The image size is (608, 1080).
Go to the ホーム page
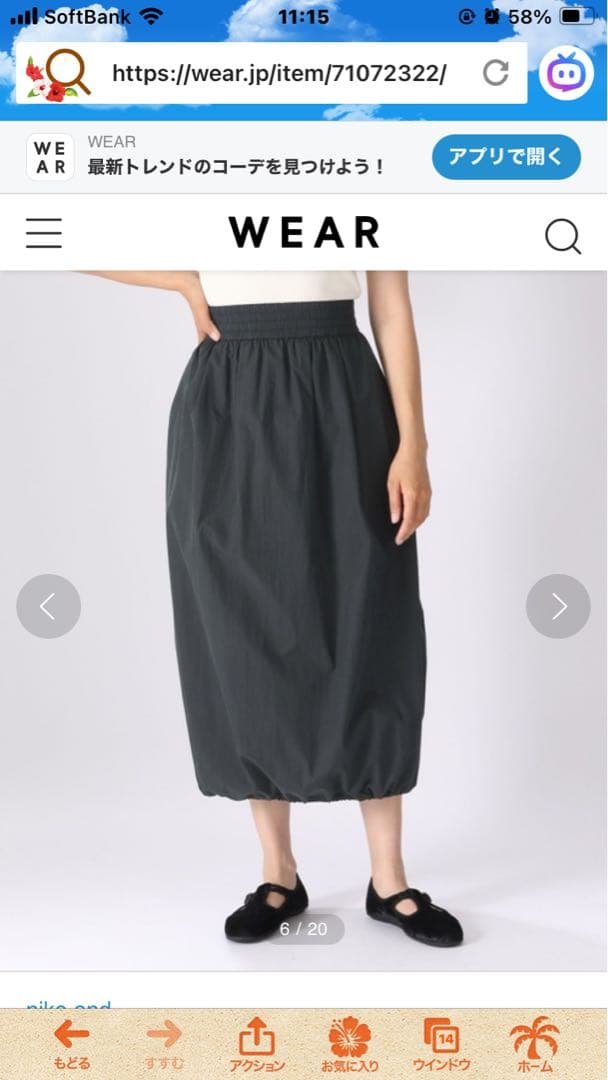[x=533, y=1045]
